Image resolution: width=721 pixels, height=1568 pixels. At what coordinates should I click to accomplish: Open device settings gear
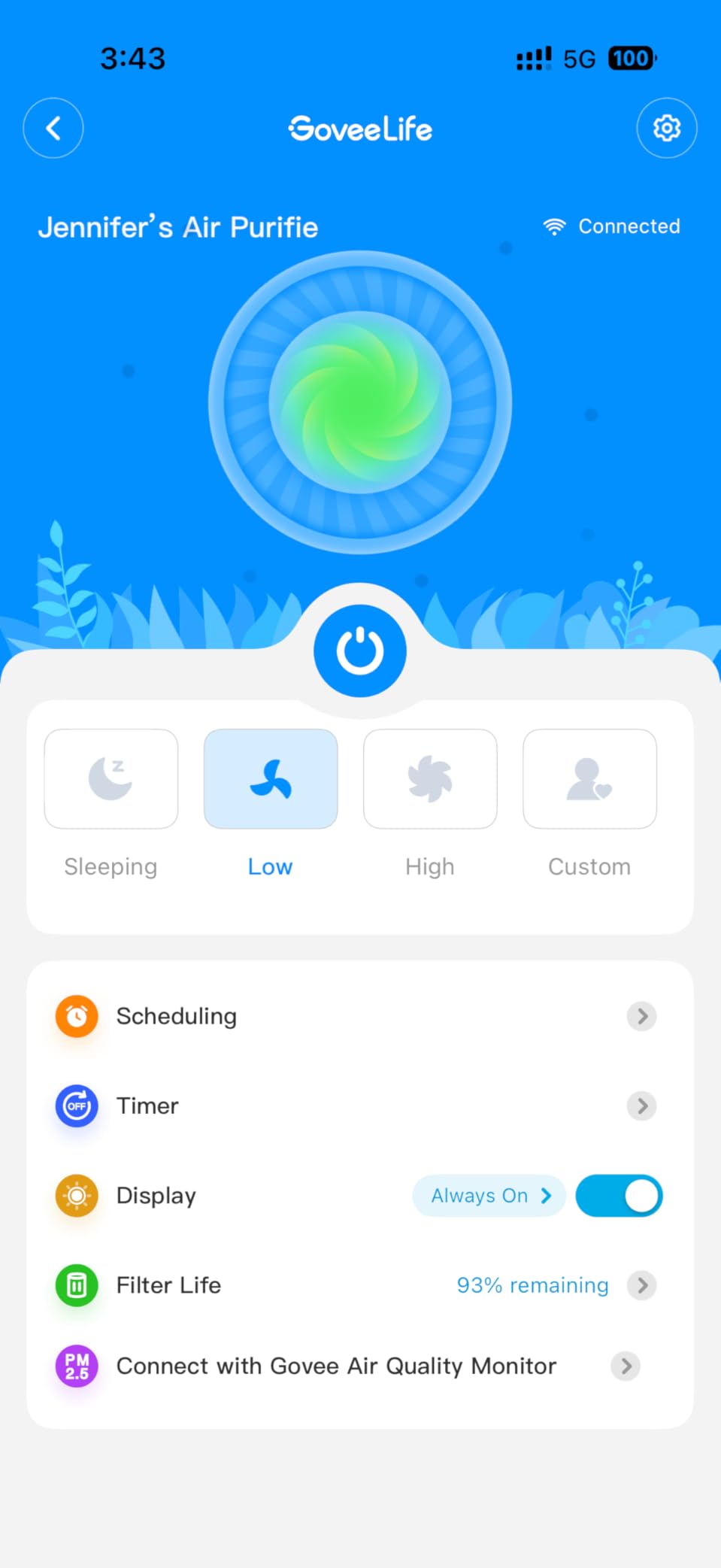coord(666,128)
